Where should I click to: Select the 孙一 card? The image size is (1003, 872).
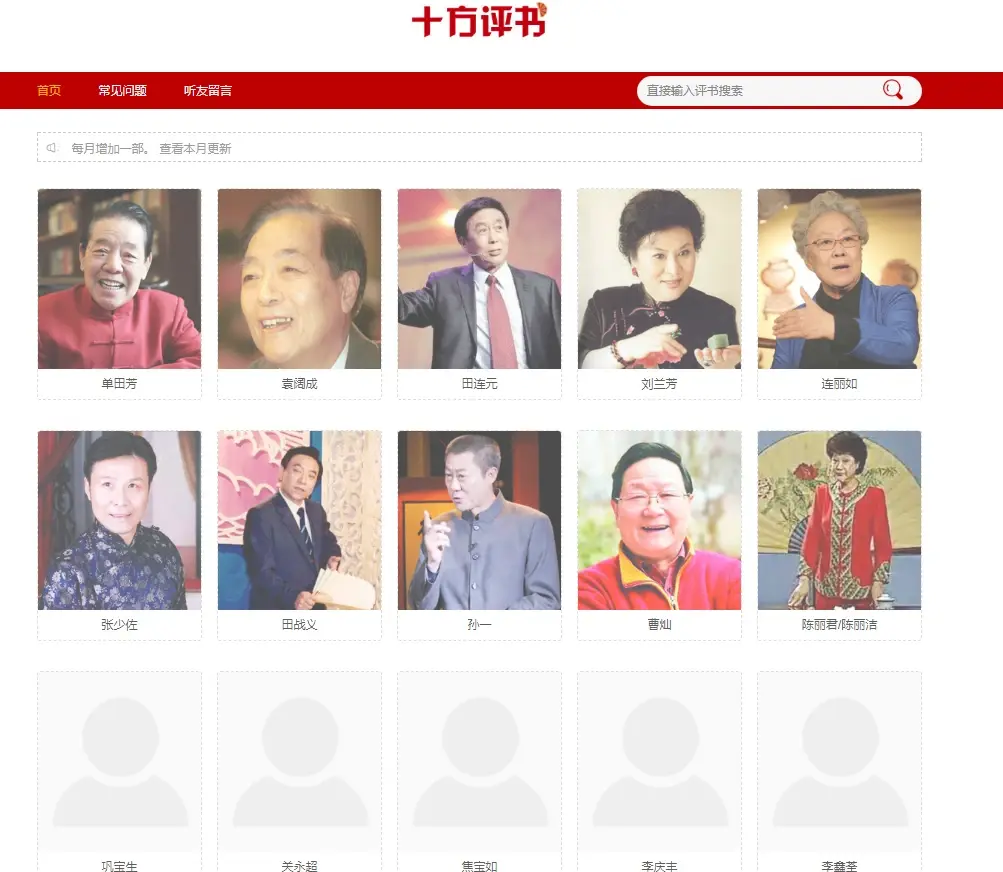[x=479, y=521]
